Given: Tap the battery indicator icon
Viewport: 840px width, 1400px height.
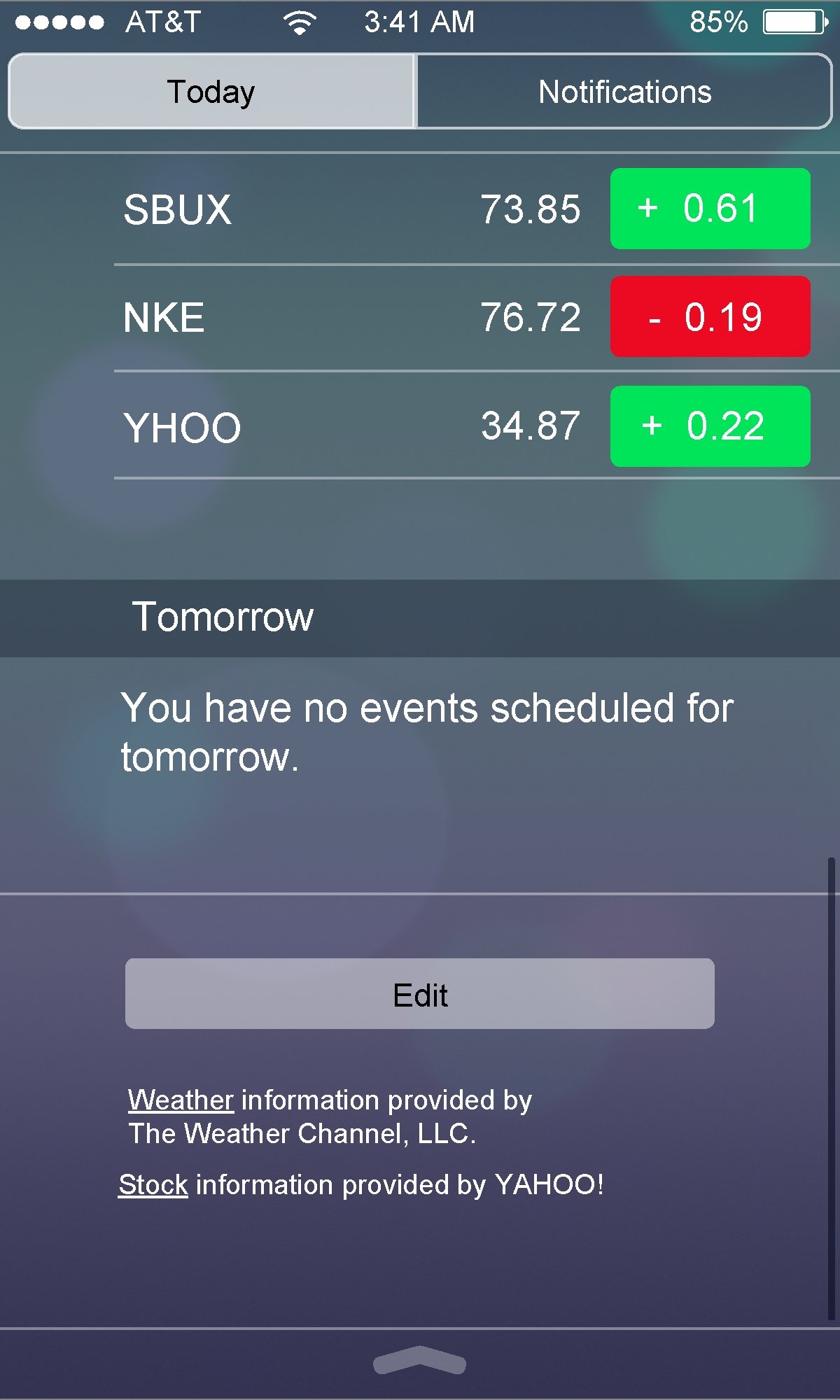Looking at the screenshot, I should (x=794, y=21).
